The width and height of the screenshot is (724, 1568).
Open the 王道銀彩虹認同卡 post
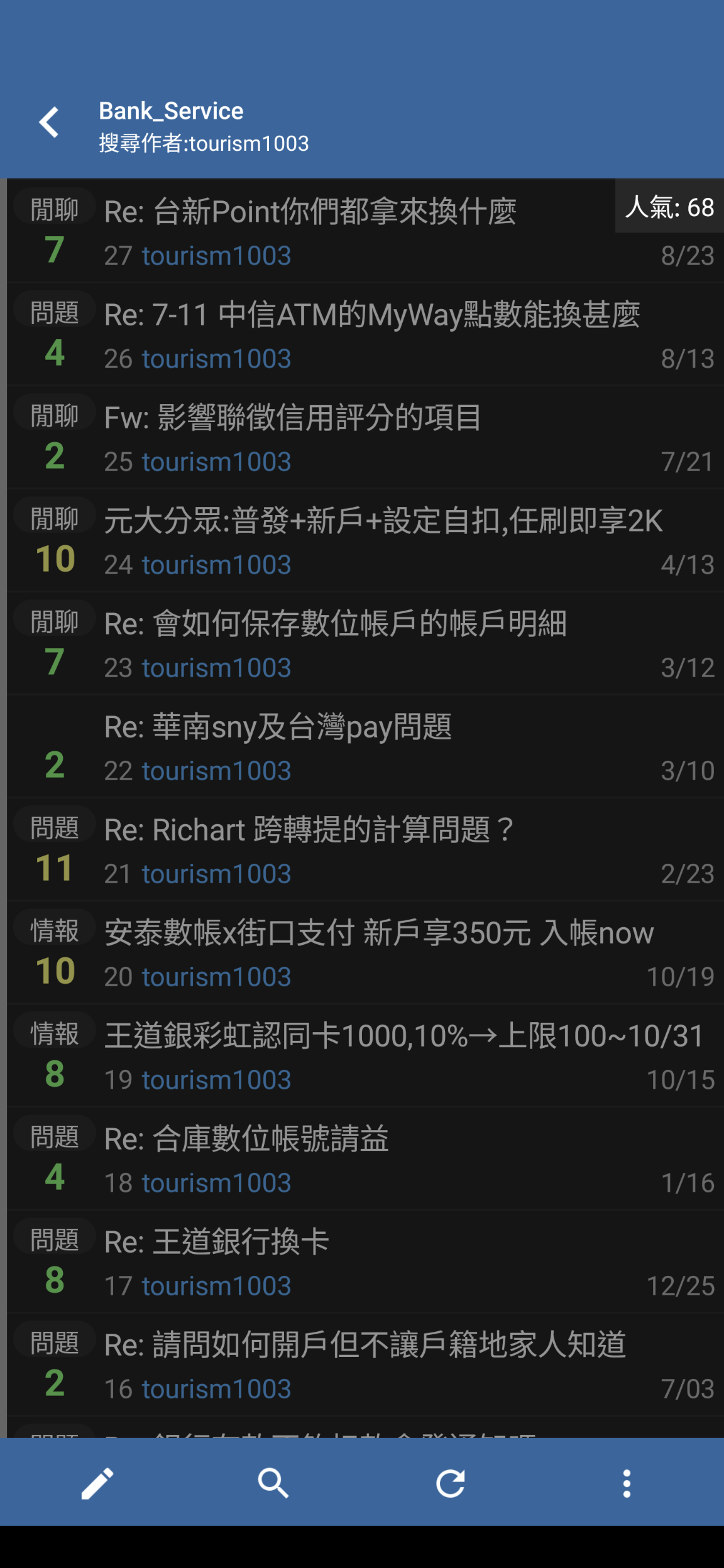pyautogui.click(x=365, y=1055)
